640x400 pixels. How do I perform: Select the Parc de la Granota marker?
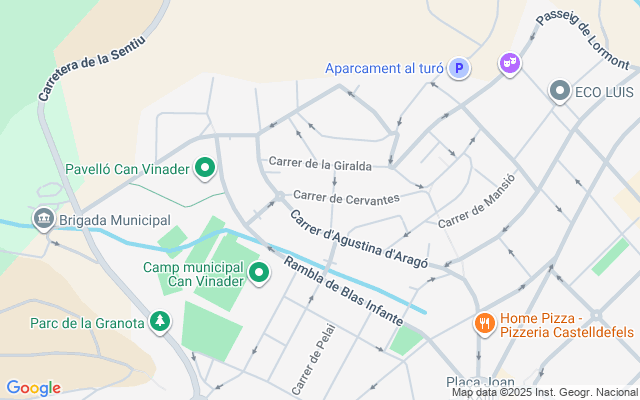(159, 321)
